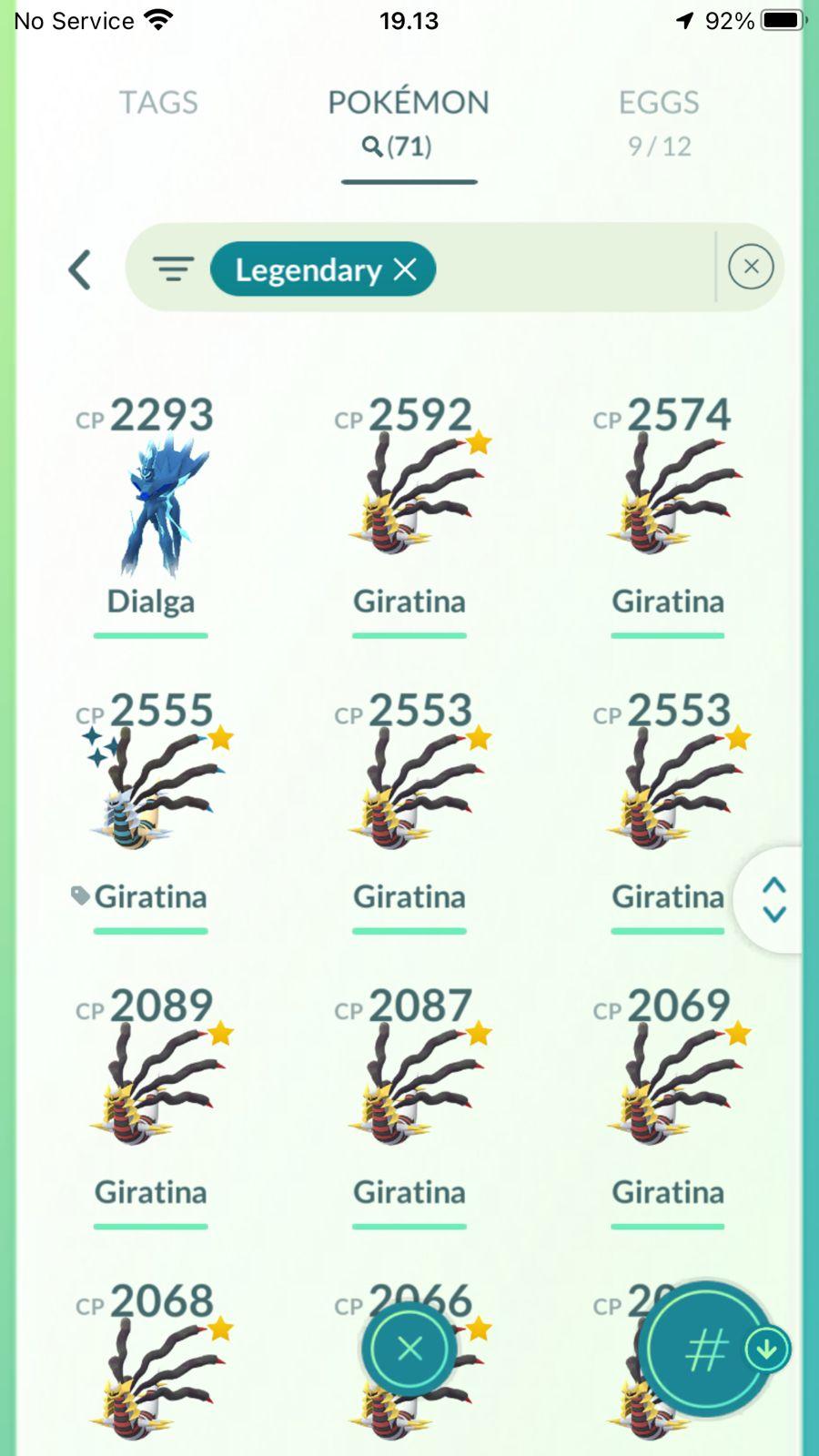Tap the fast-scroll arrows handle

tap(773, 899)
